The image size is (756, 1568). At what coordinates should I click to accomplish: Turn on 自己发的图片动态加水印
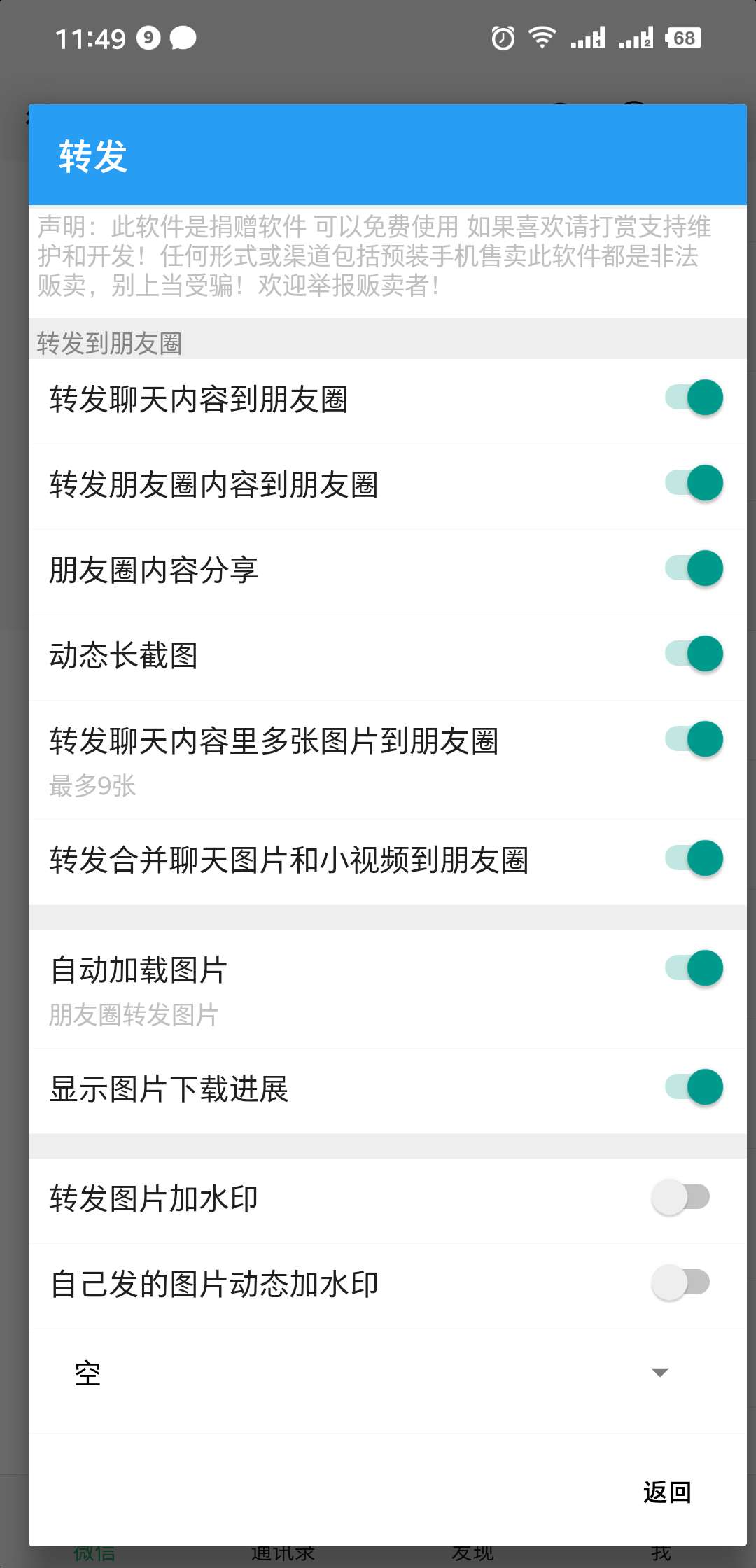pyautogui.click(x=680, y=1283)
